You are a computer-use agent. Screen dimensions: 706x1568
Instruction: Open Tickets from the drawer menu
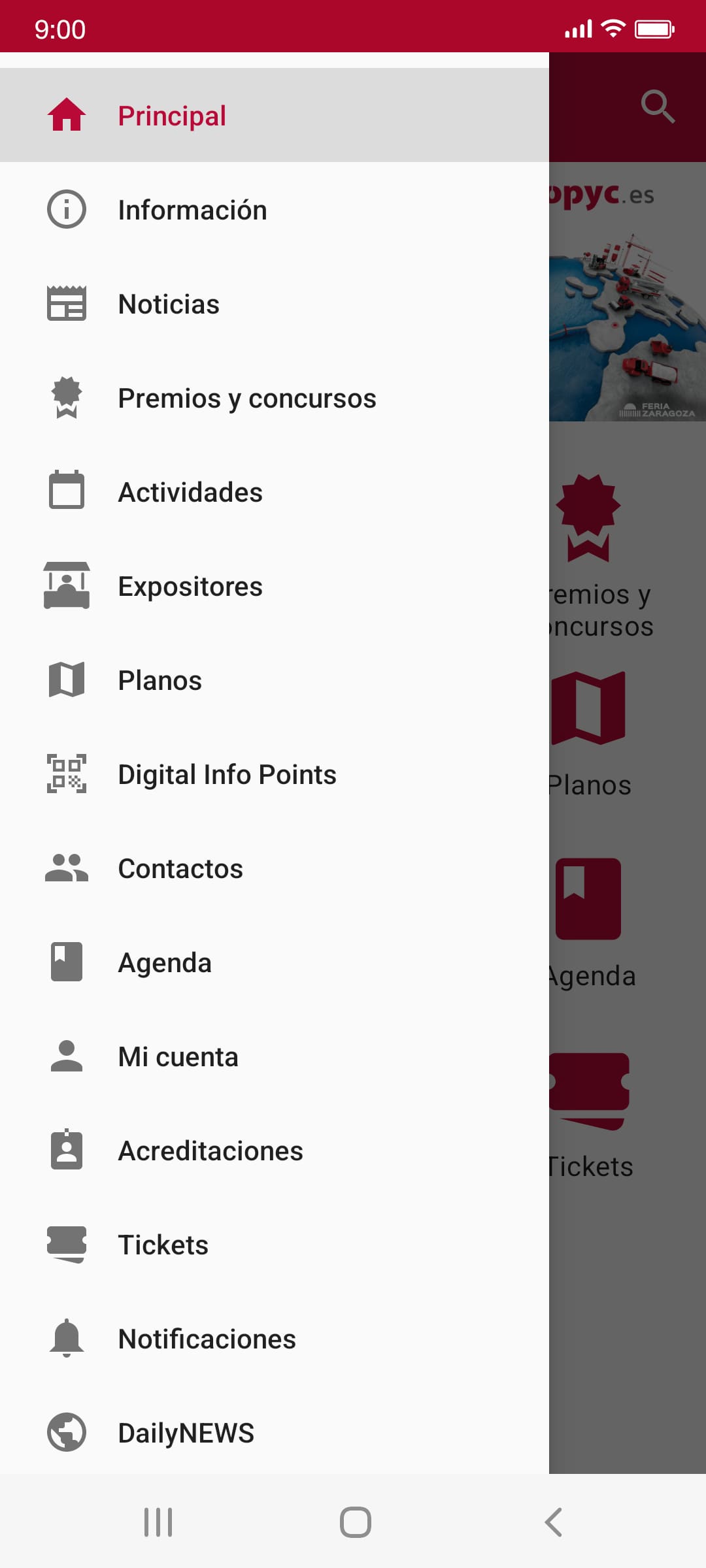[x=163, y=1245]
